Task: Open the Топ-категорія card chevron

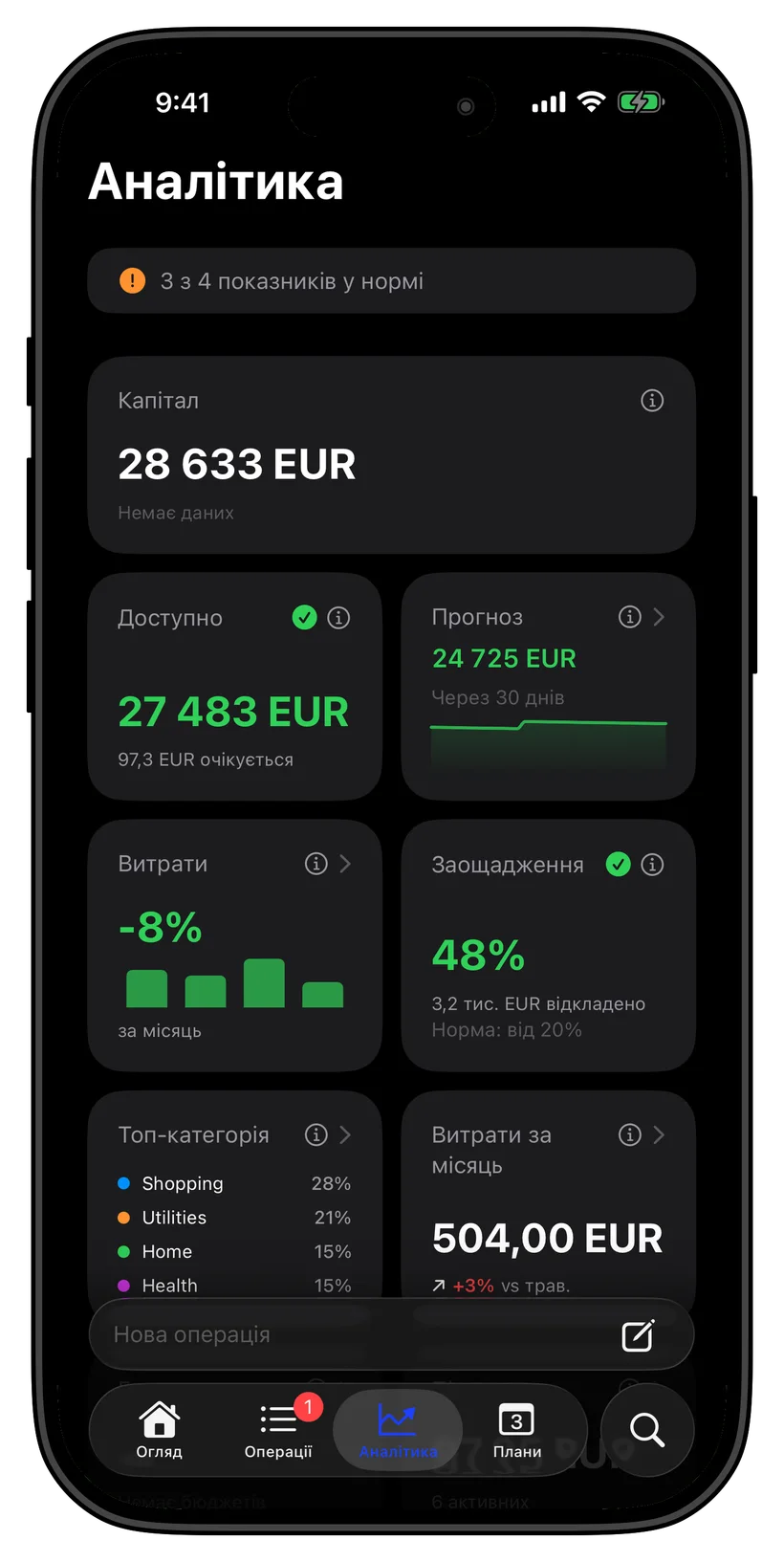Action: pyautogui.click(x=345, y=1134)
